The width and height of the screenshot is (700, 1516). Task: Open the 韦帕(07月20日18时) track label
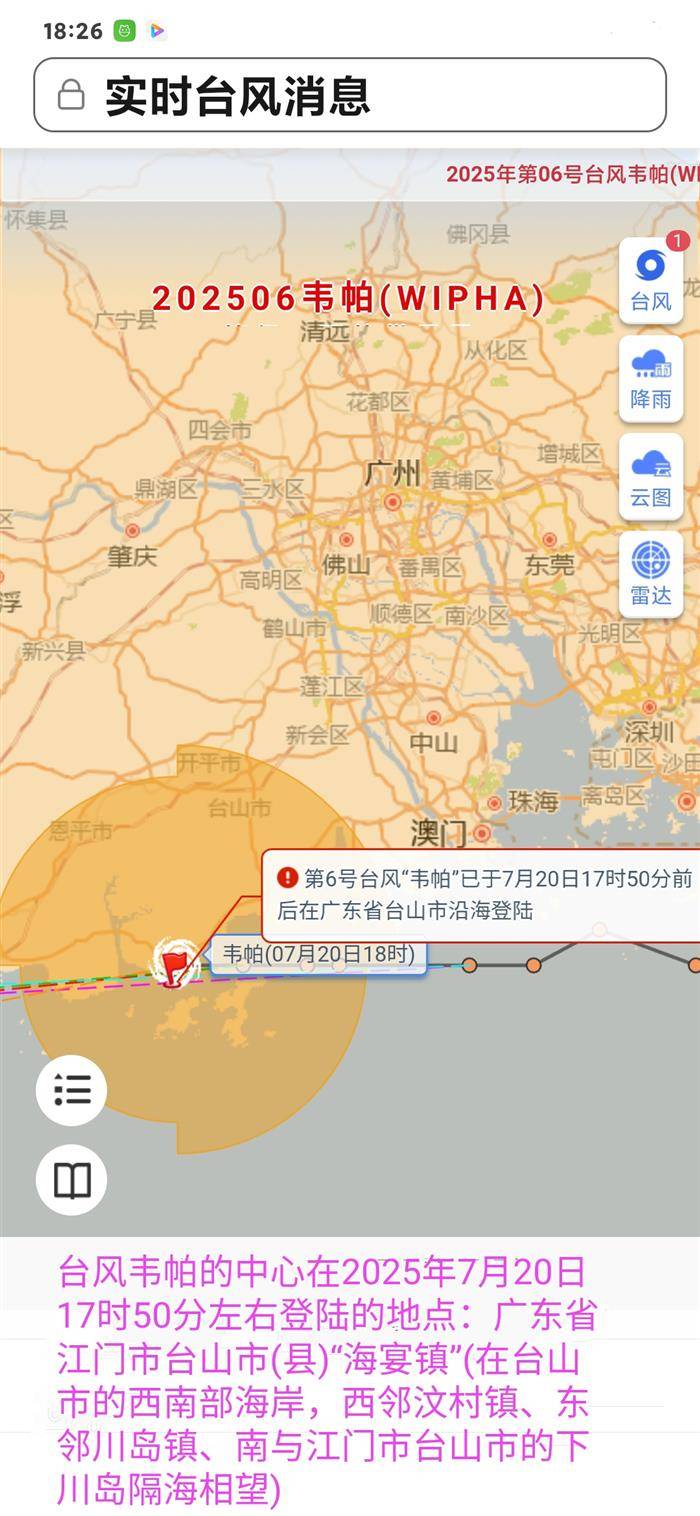pyautogui.click(x=318, y=954)
